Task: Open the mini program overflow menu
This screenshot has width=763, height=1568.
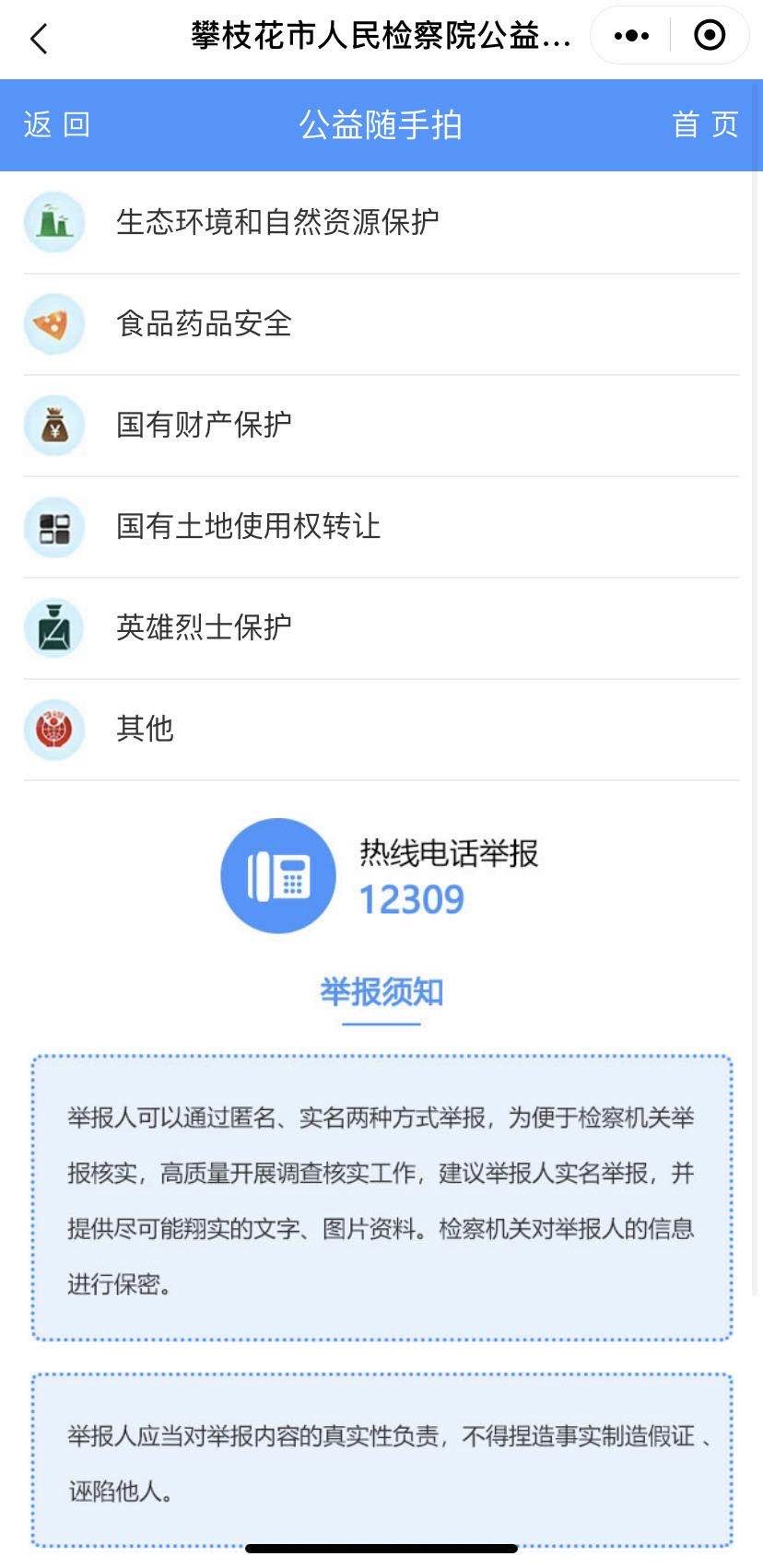Action: pyautogui.click(x=632, y=36)
